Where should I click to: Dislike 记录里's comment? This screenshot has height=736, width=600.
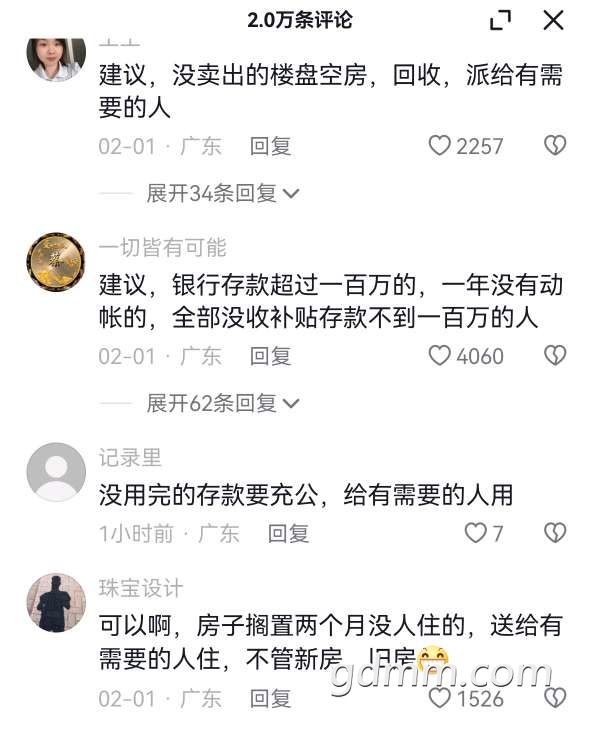(555, 534)
